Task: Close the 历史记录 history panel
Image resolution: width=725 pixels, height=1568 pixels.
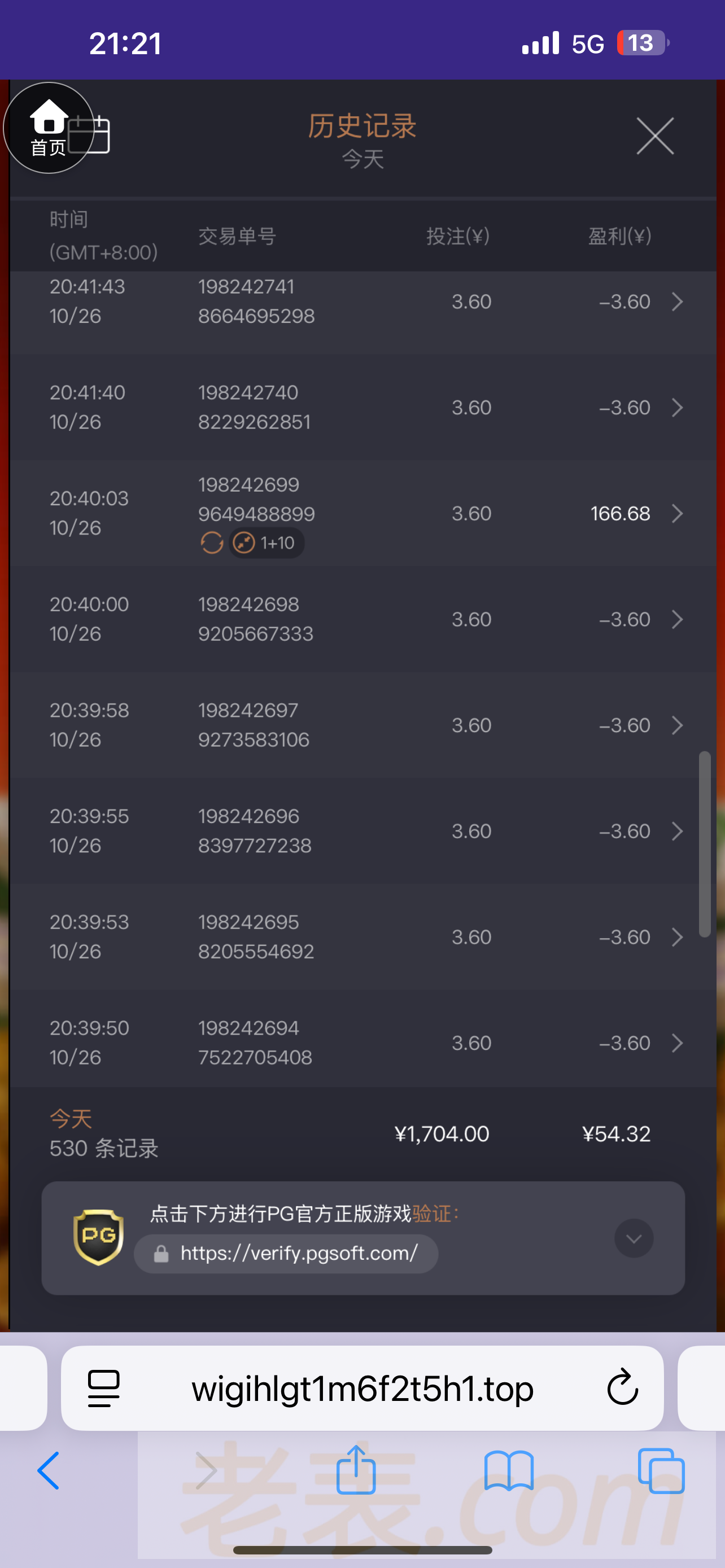Action: [x=654, y=135]
